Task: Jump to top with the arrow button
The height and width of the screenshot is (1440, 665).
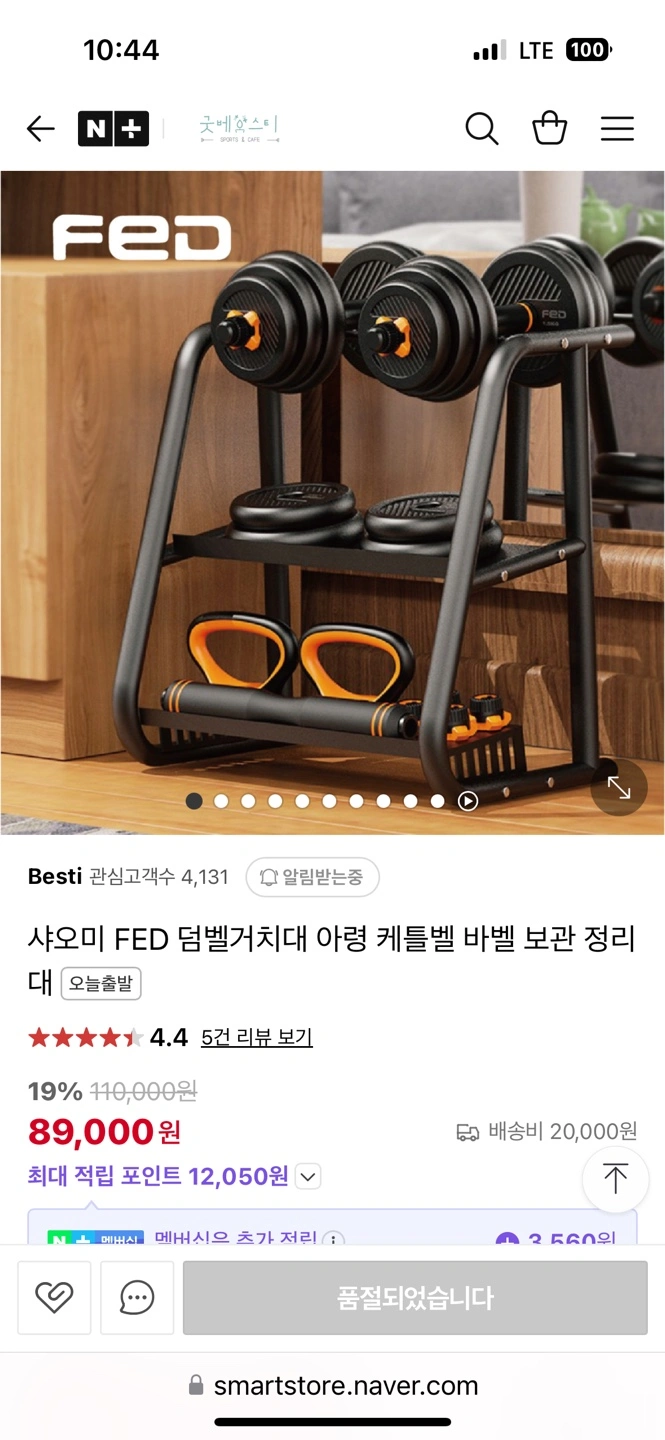Action: coord(615,1179)
